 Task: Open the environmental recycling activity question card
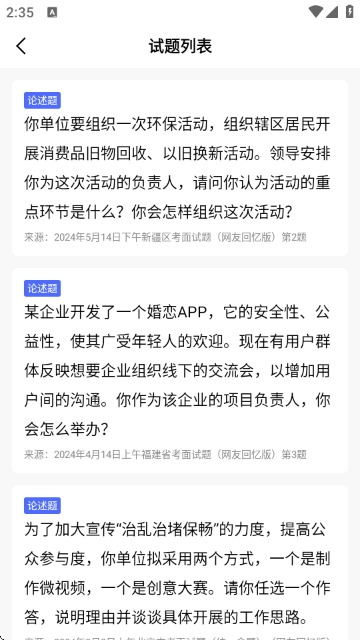[180, 168]
